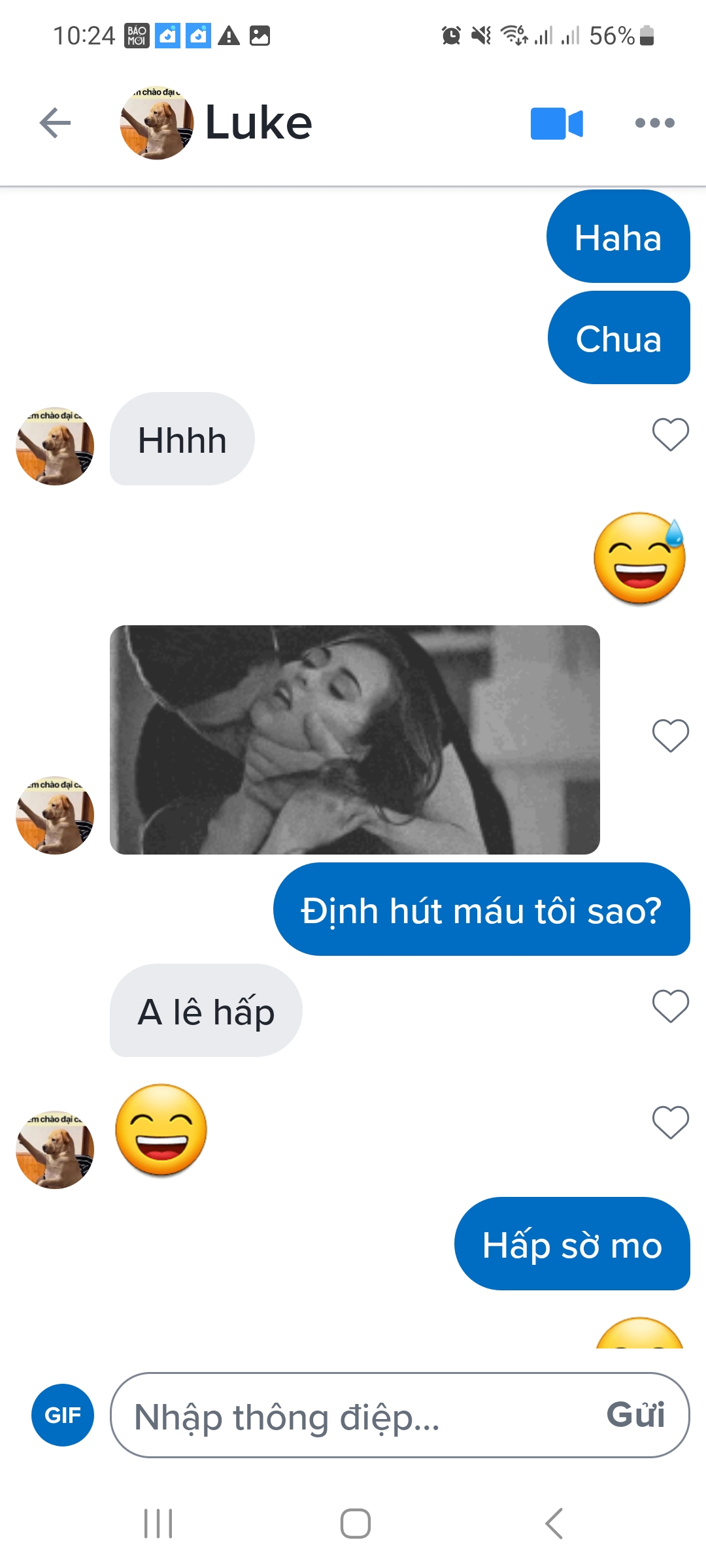Image resolution: width=706 pixels, height=1568 pixels.
Task: Start a video call with Luke
Action: click(556, 123)
